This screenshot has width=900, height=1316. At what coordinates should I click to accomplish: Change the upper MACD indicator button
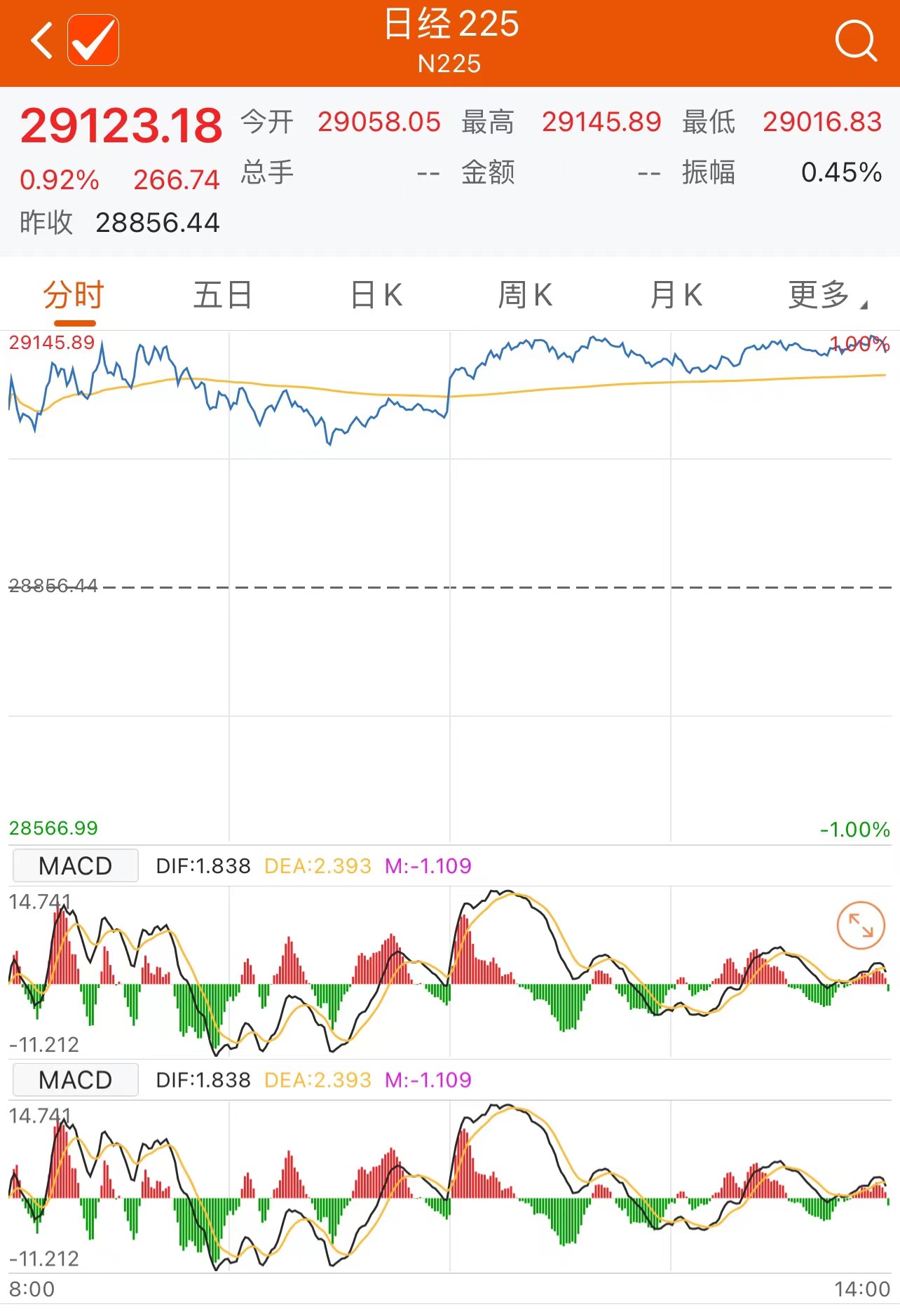point(76,865)
